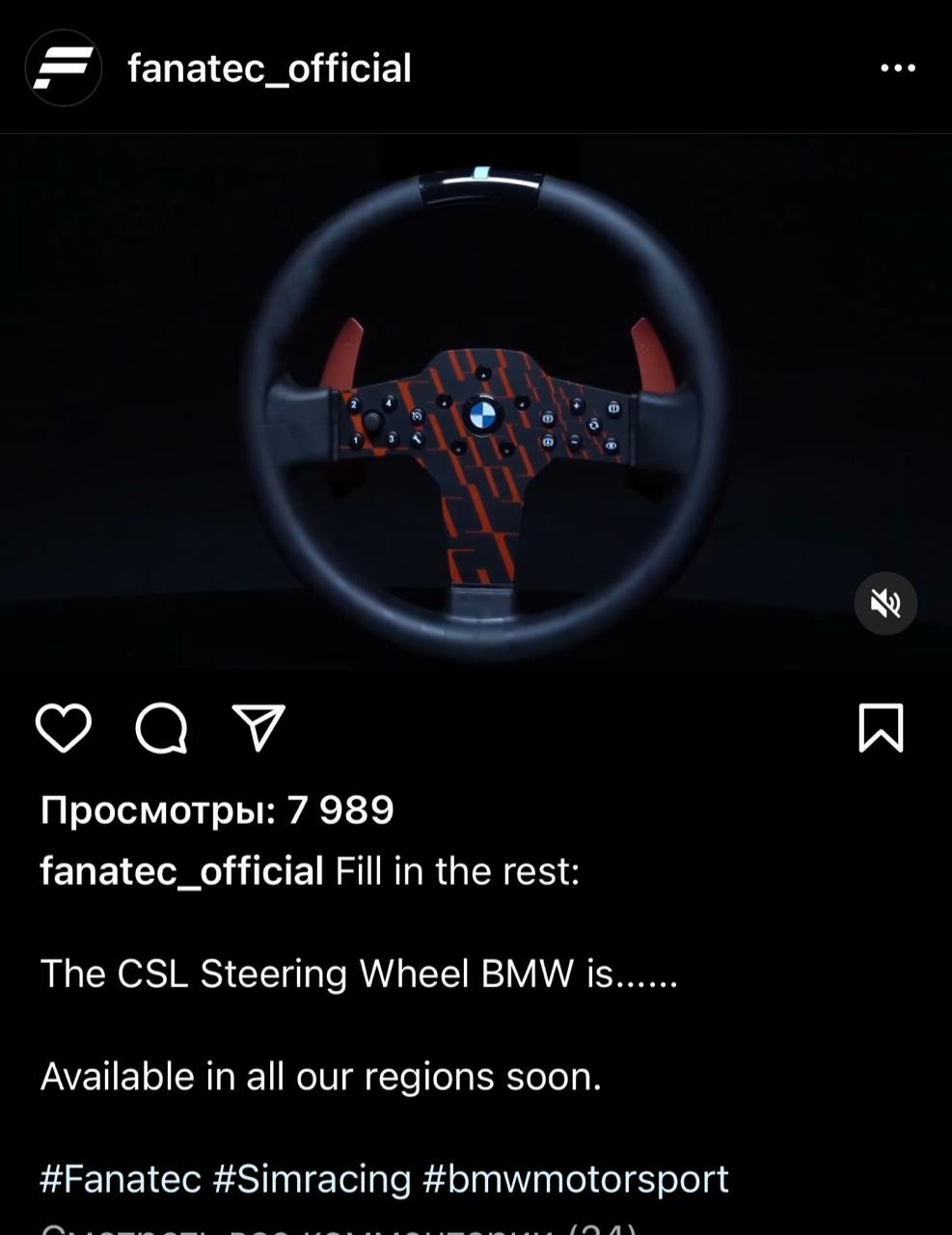Save the post with the bookmark icon

click(x=881, y=727)
